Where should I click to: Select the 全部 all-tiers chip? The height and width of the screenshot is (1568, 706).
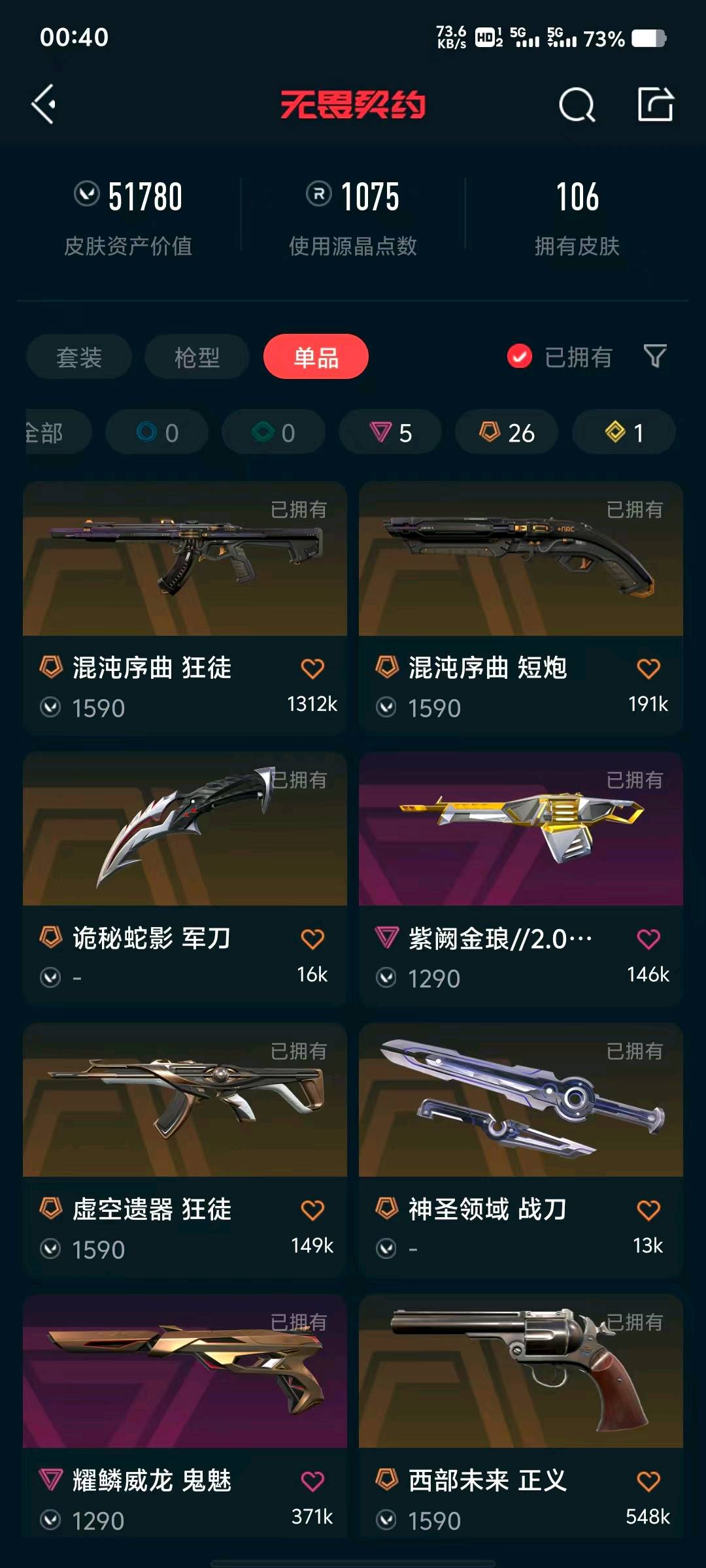pos(52,433)
